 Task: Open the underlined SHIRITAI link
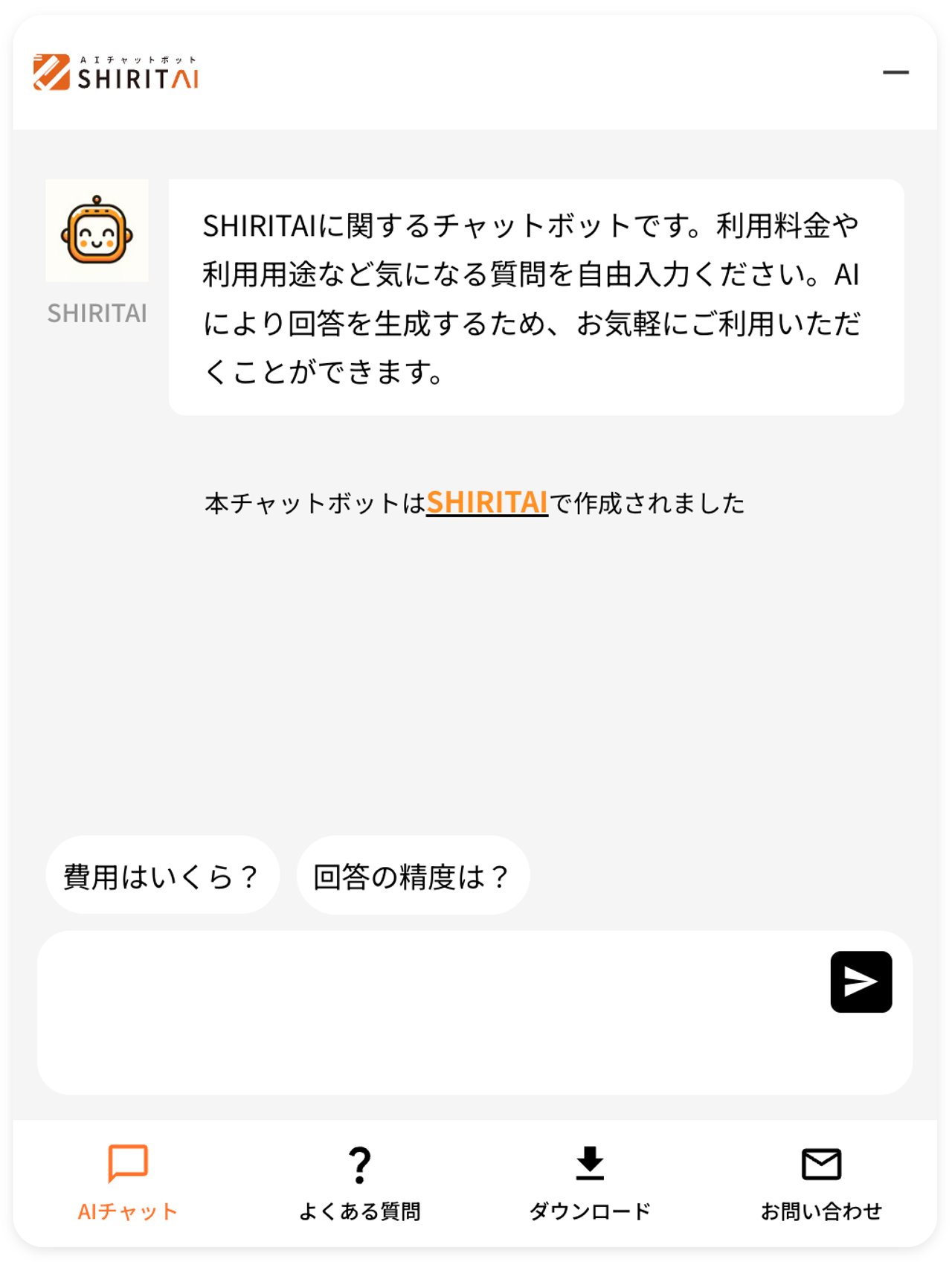(487, 503)
